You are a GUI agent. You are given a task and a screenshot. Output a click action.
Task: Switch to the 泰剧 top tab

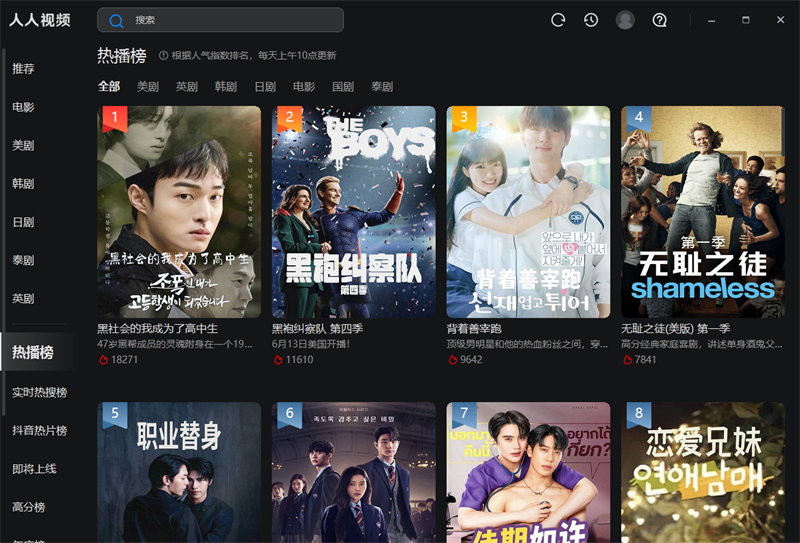[382, 87]
